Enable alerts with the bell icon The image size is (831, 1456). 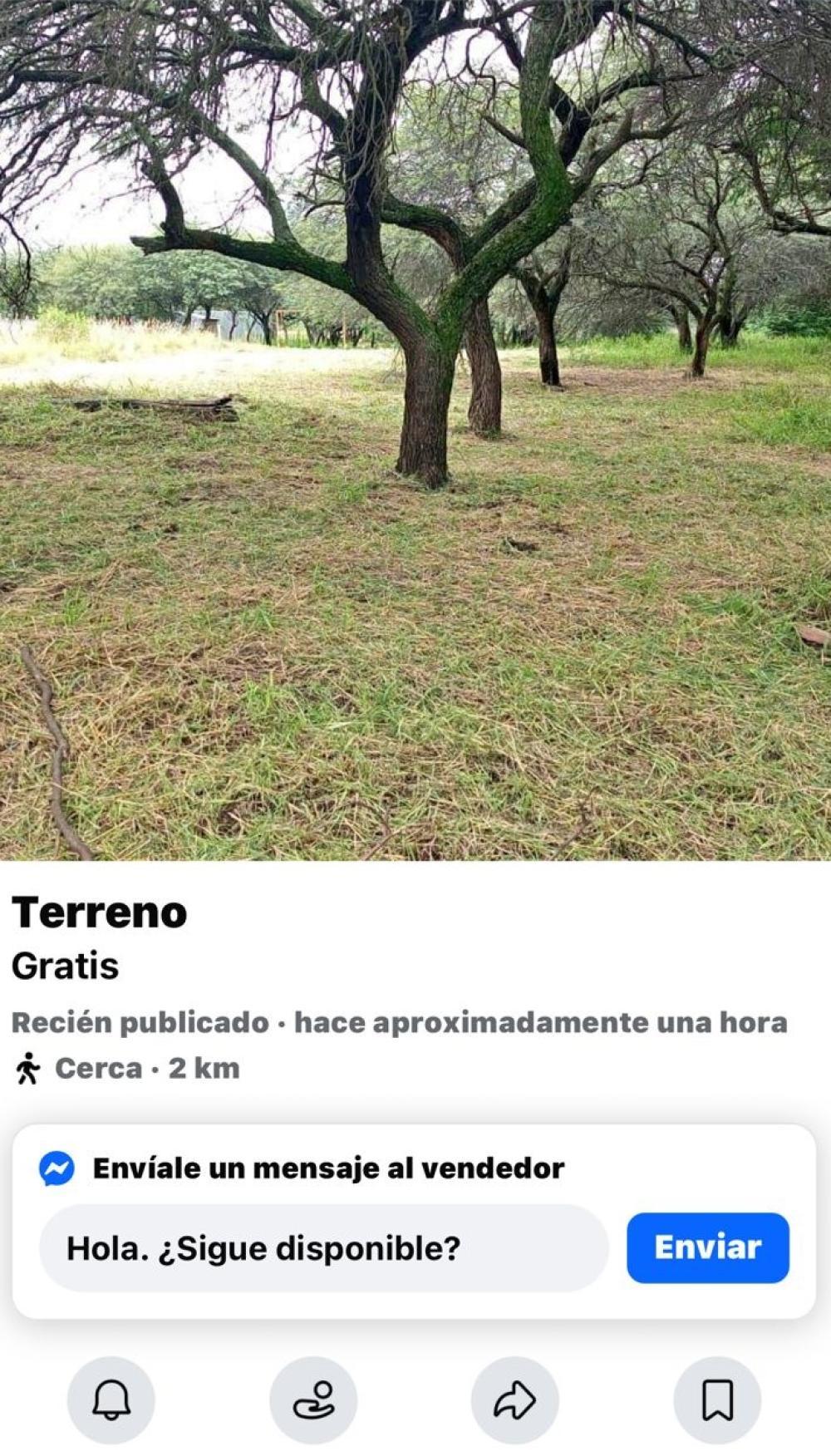click(111, 1399)
